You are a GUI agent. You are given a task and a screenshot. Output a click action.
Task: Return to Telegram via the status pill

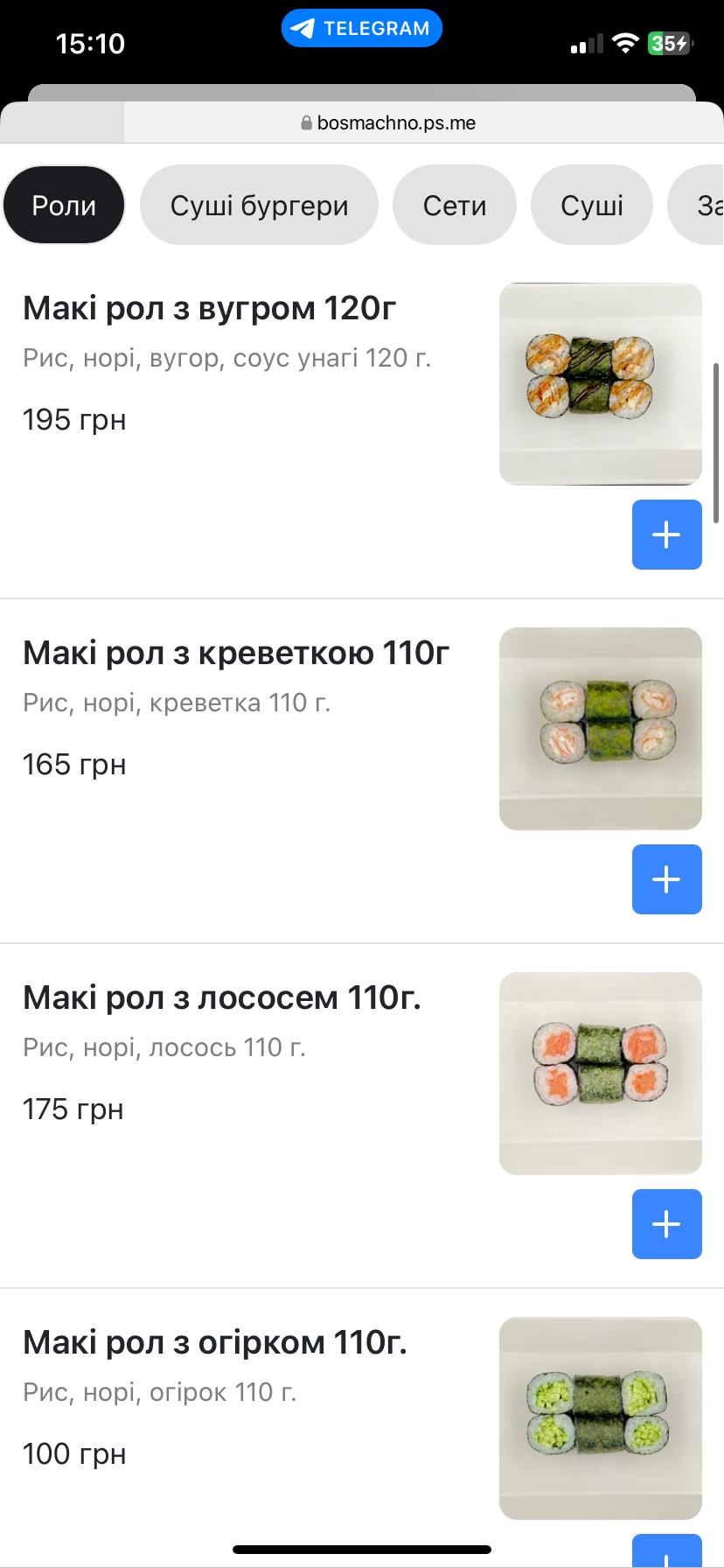pos(362,28)
